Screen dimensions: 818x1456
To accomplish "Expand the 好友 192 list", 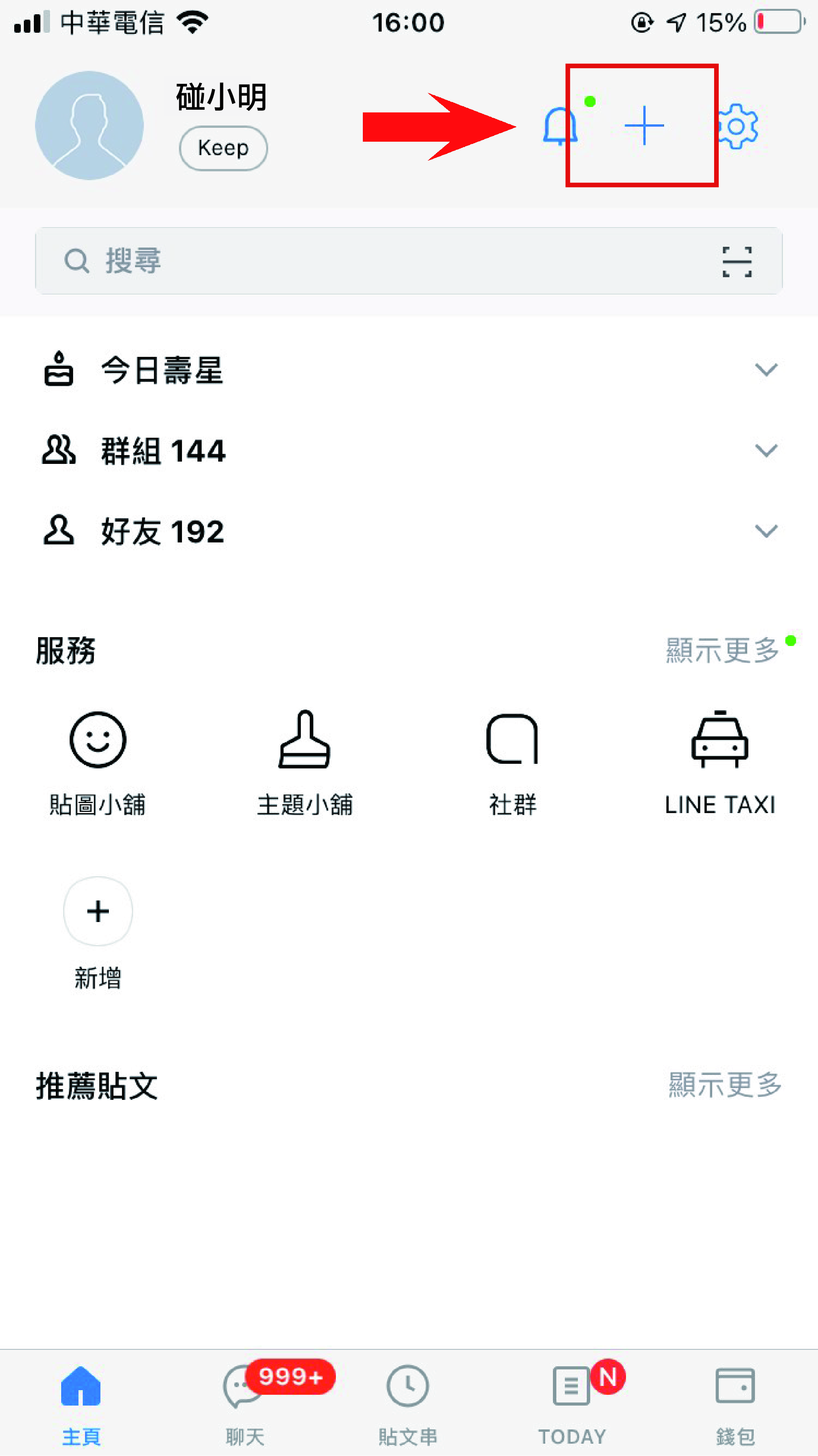I will (409, 531).
